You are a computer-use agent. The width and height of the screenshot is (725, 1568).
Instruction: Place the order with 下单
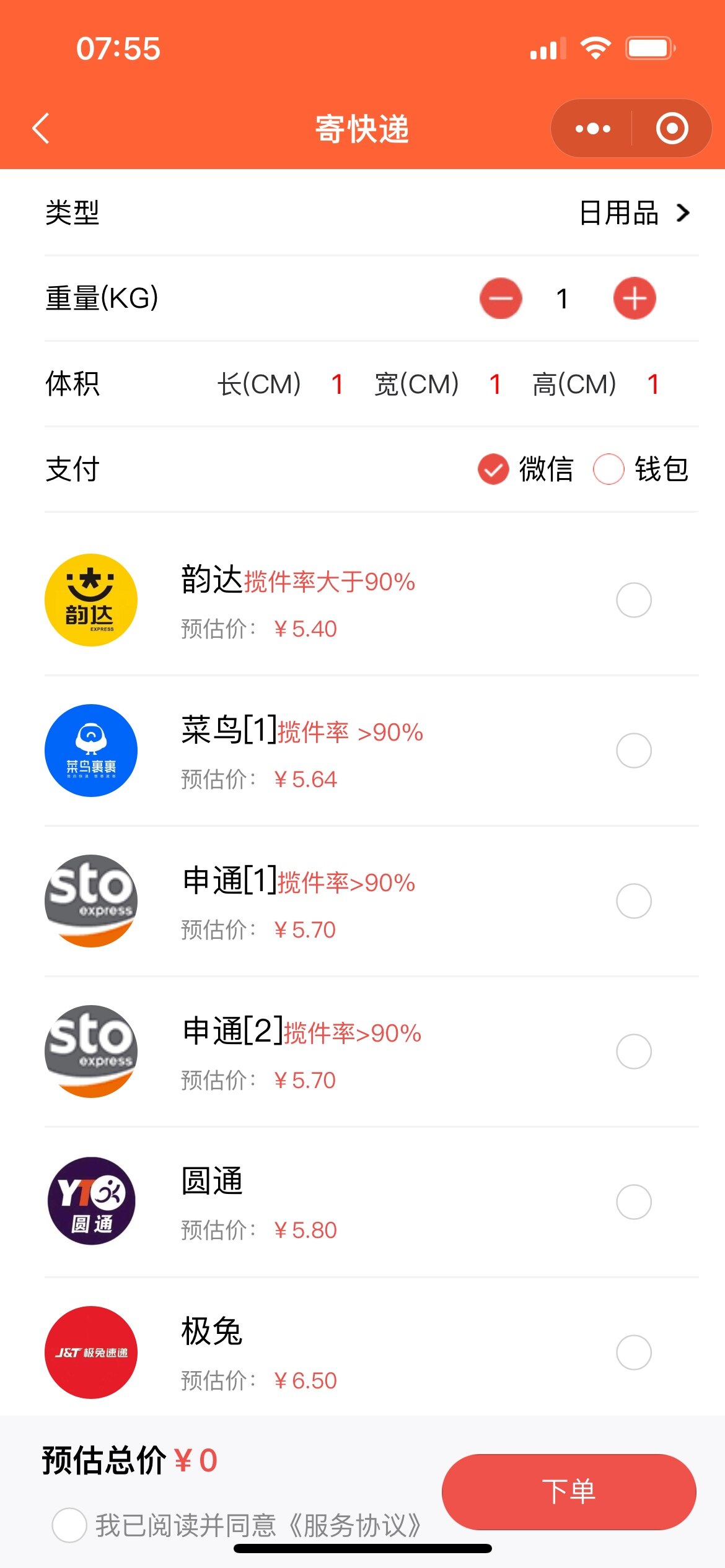(x=569, y=1492)
